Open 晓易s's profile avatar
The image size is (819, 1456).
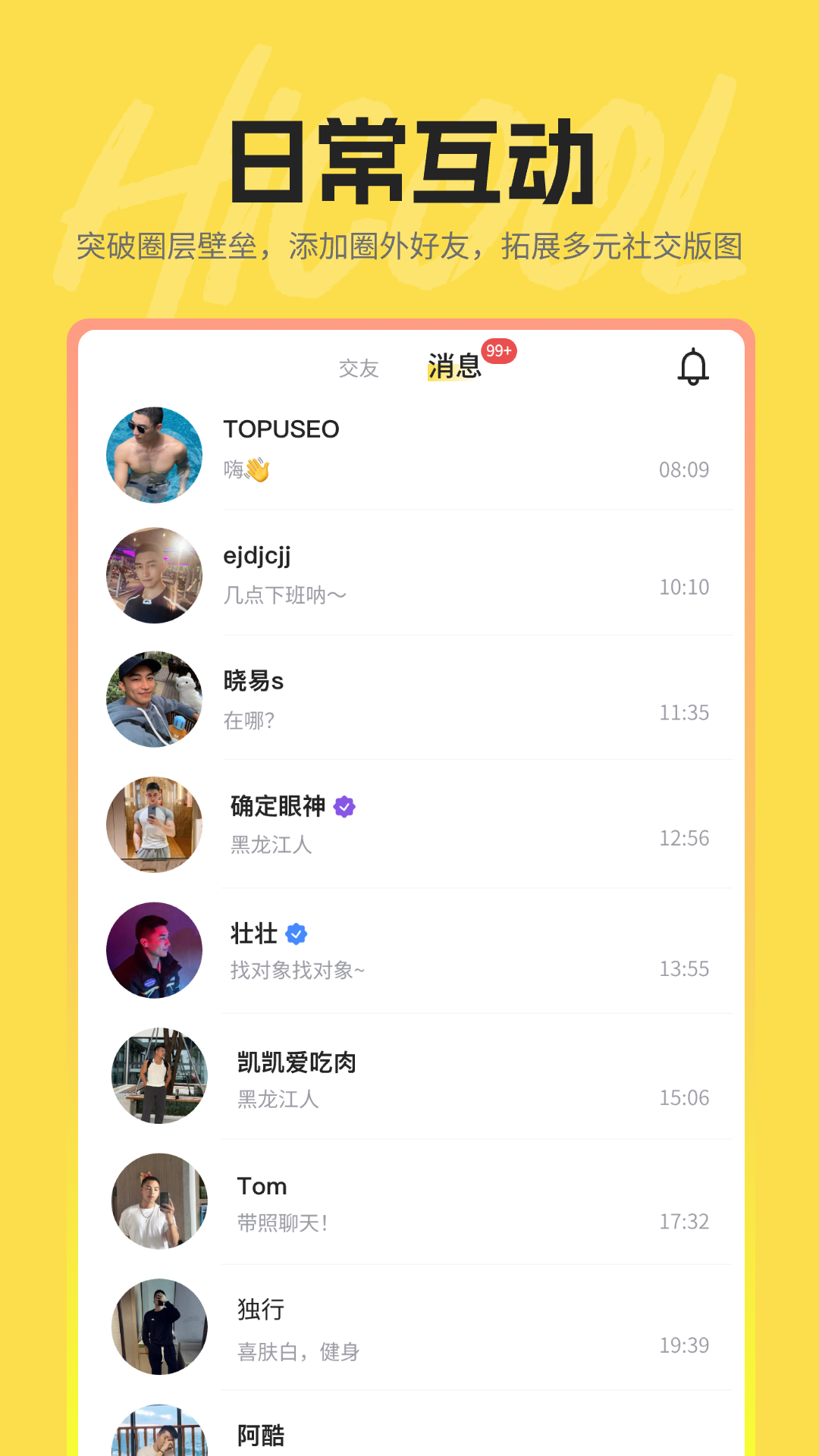coord(154,698)
